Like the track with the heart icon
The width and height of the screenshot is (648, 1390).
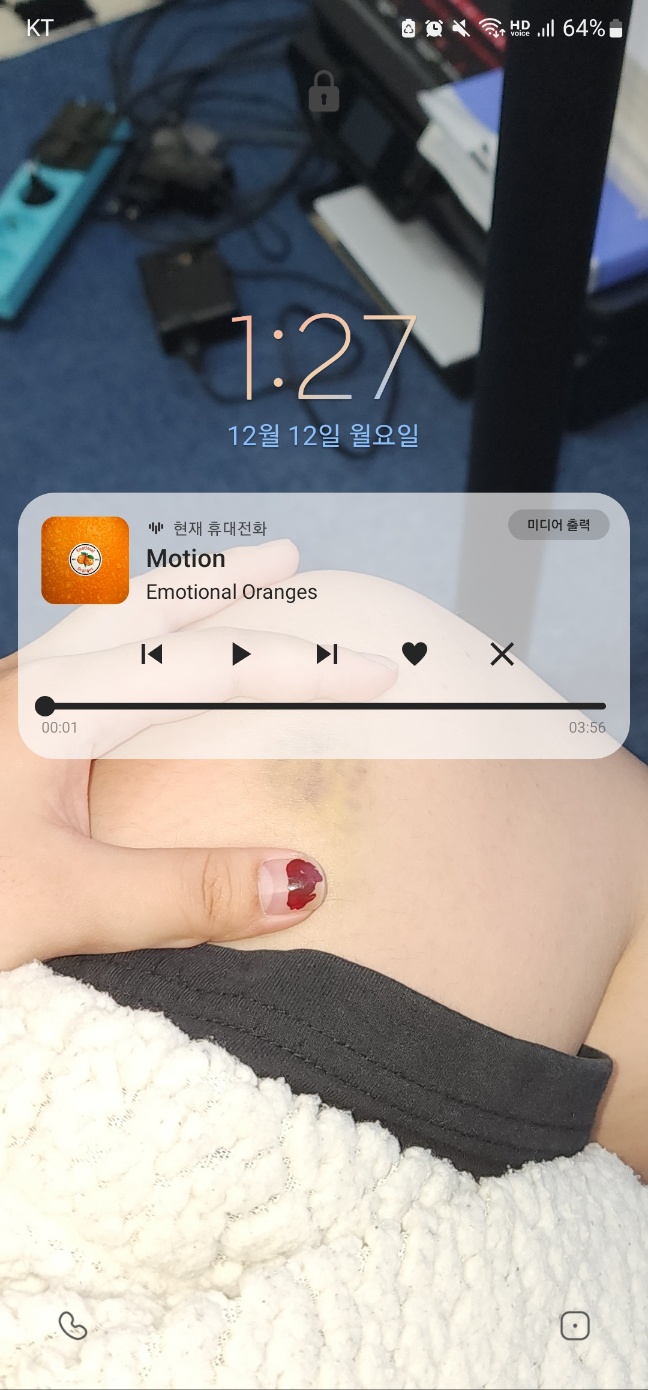pyautogui.click(x=414, y=654)
